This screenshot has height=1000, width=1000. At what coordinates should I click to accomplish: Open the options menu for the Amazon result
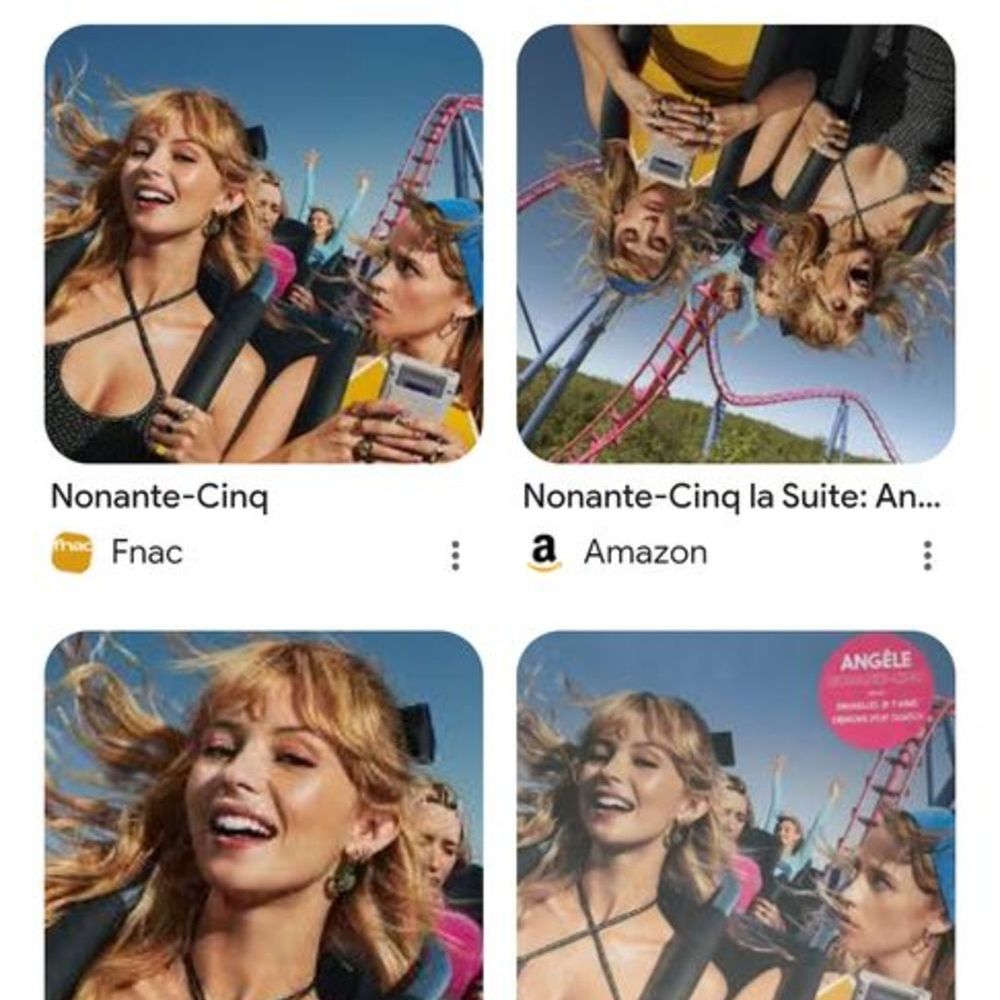tap(927, 555)
